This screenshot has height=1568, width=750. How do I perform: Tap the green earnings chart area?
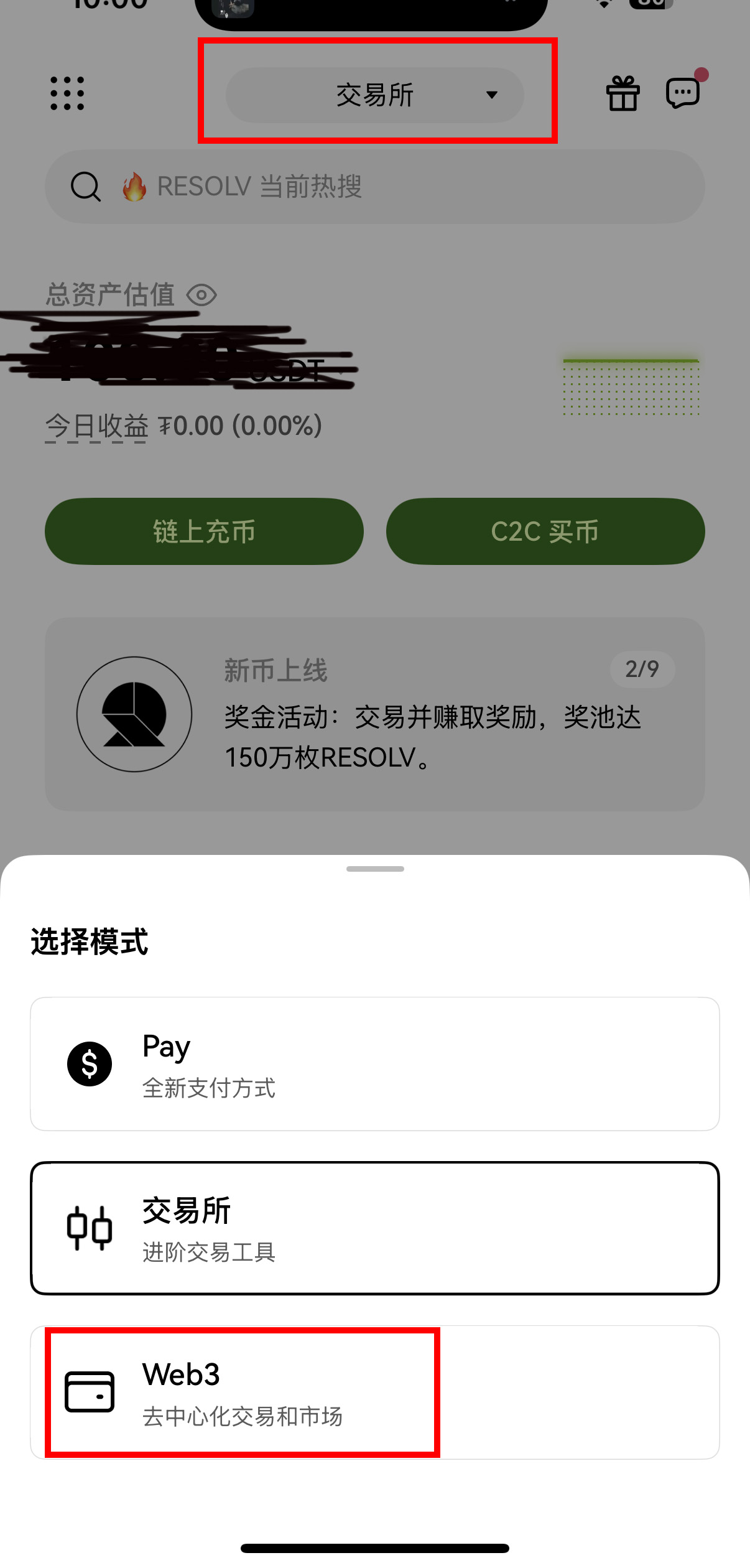(631, 386)
